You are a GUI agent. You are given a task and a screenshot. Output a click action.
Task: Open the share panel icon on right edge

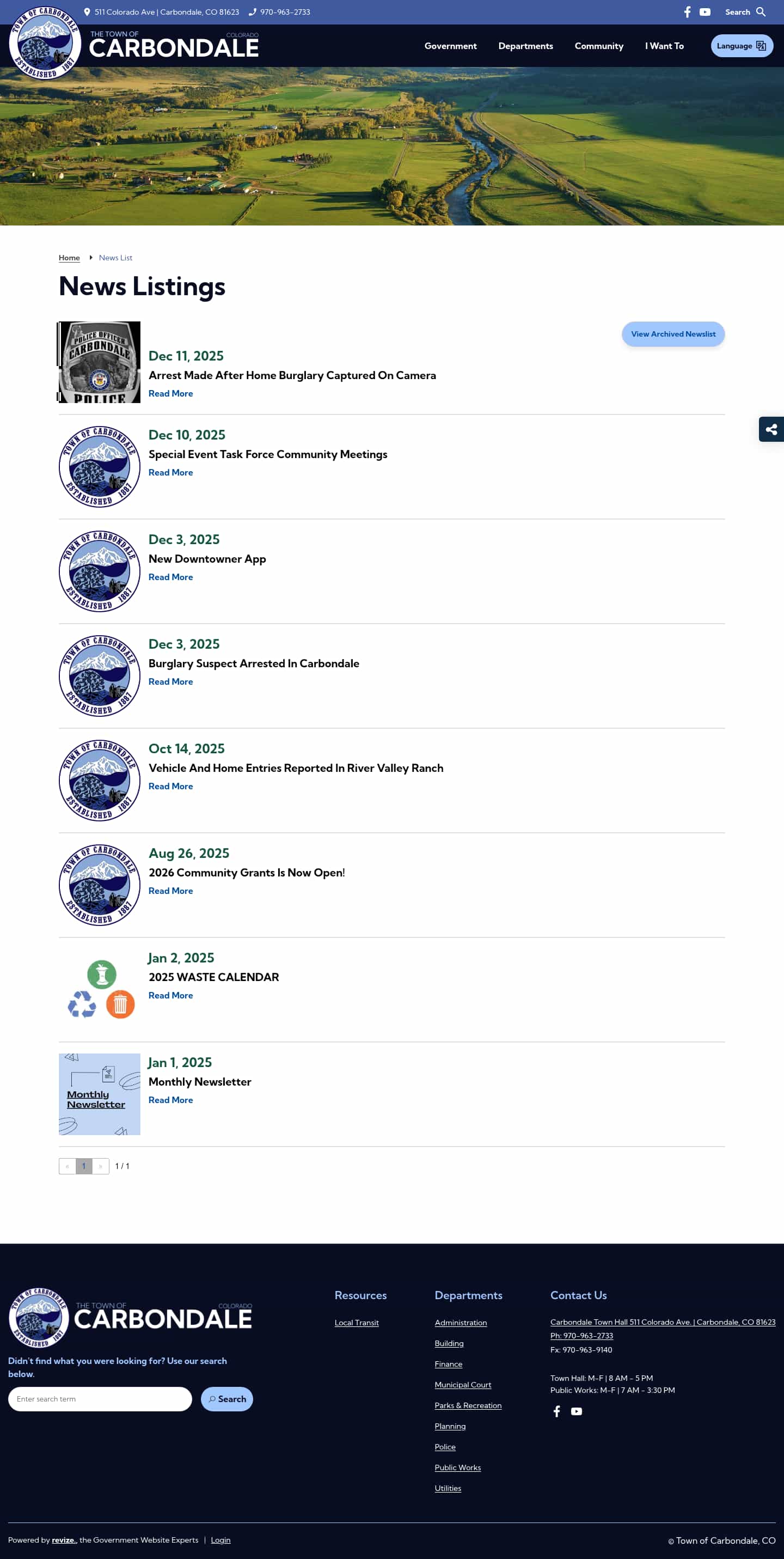771,430
